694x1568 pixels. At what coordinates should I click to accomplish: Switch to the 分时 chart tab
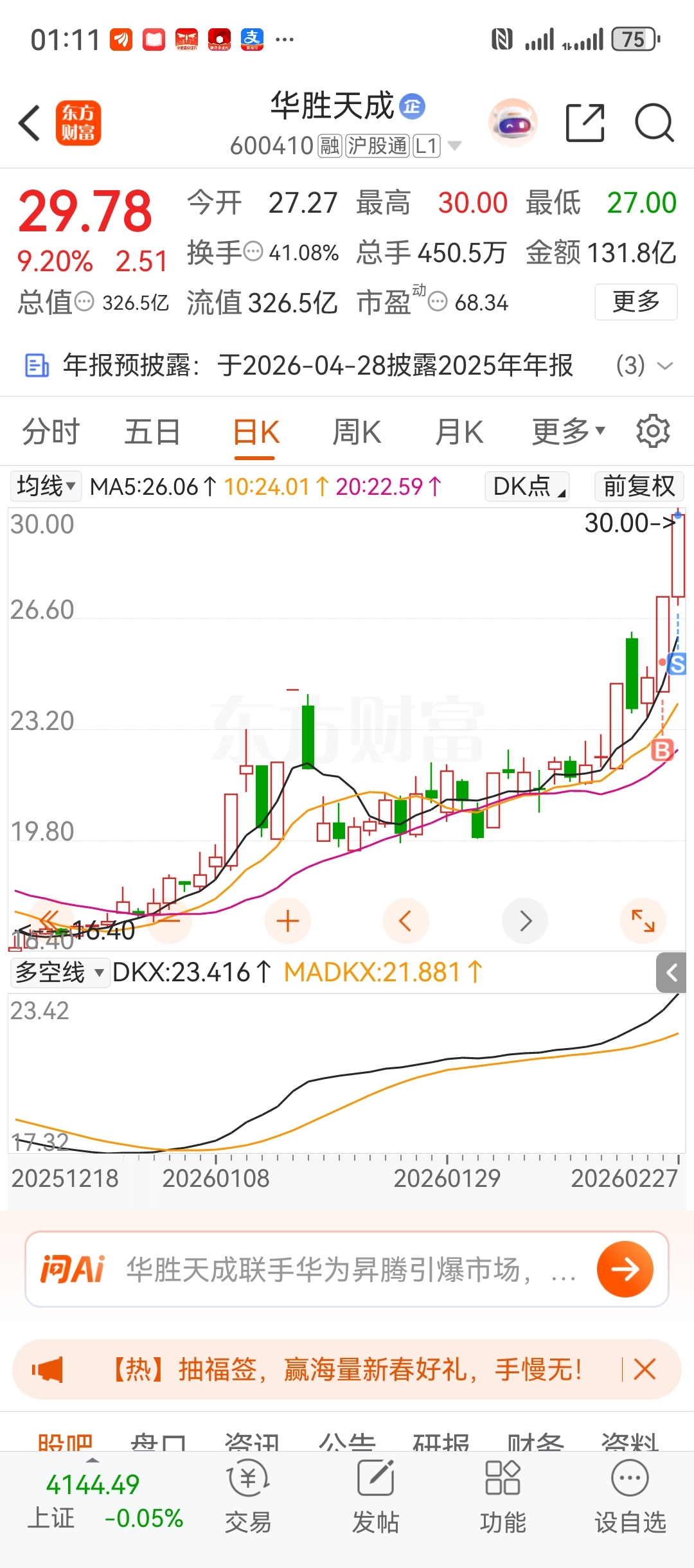pos(51,431)
